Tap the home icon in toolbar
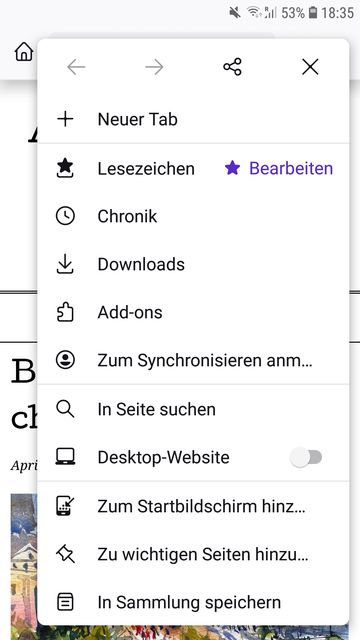 [x=24, y=53]
